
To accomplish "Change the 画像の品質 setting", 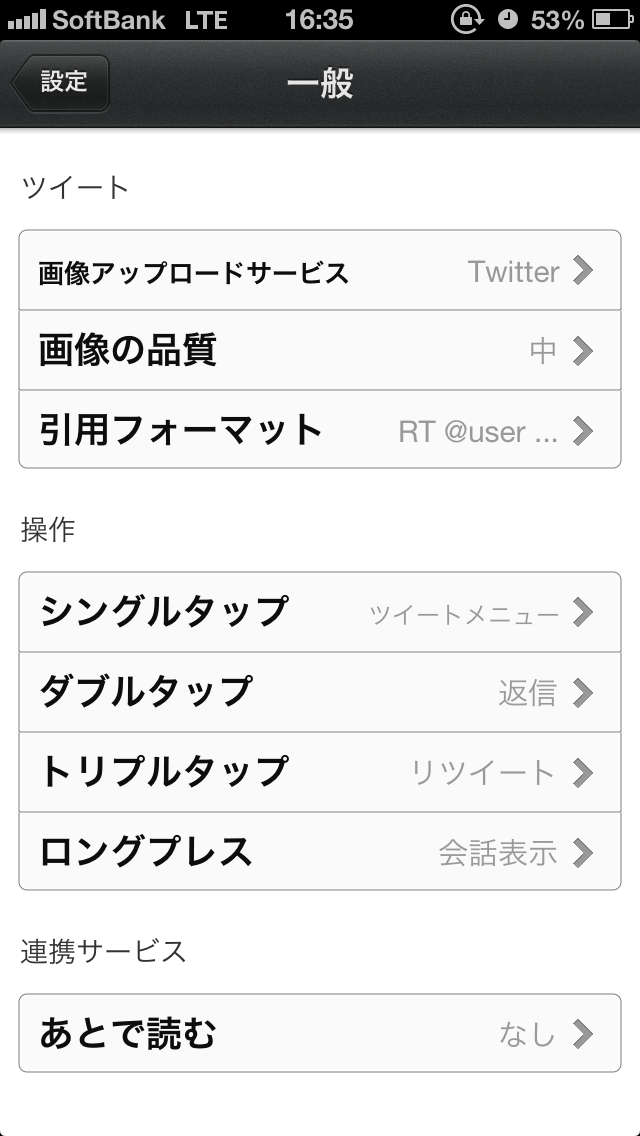I will click(x=320, y=351).
